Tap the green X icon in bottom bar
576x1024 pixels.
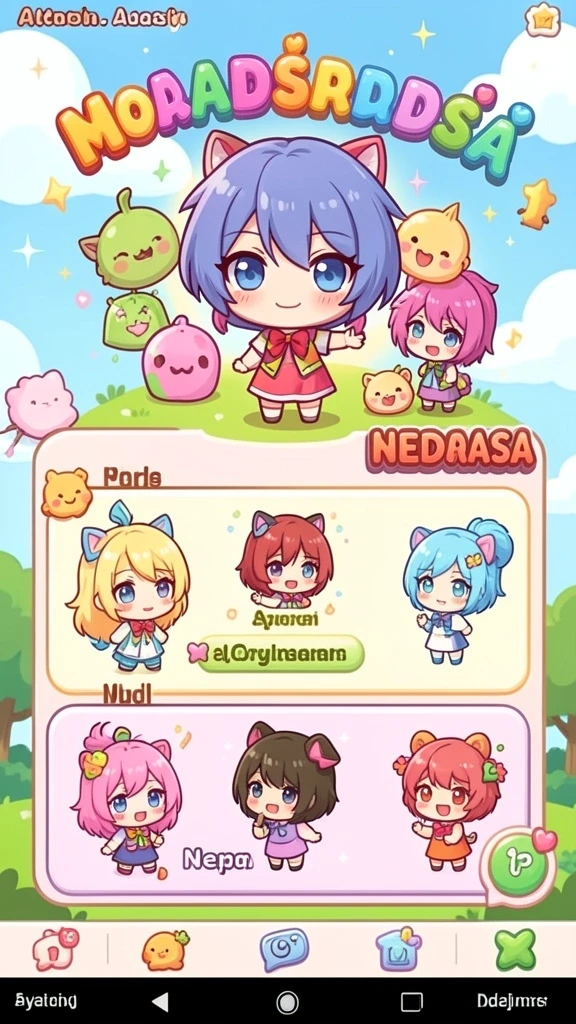515,950
